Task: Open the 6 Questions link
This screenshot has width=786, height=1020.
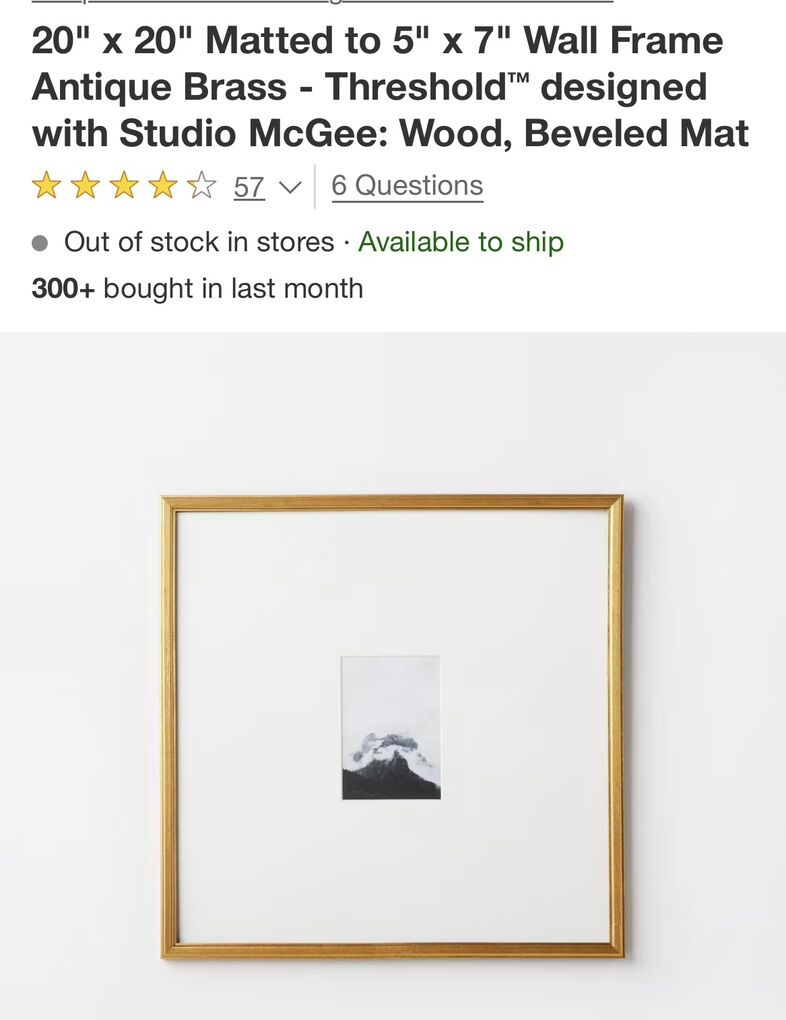Action: point(407,186)
